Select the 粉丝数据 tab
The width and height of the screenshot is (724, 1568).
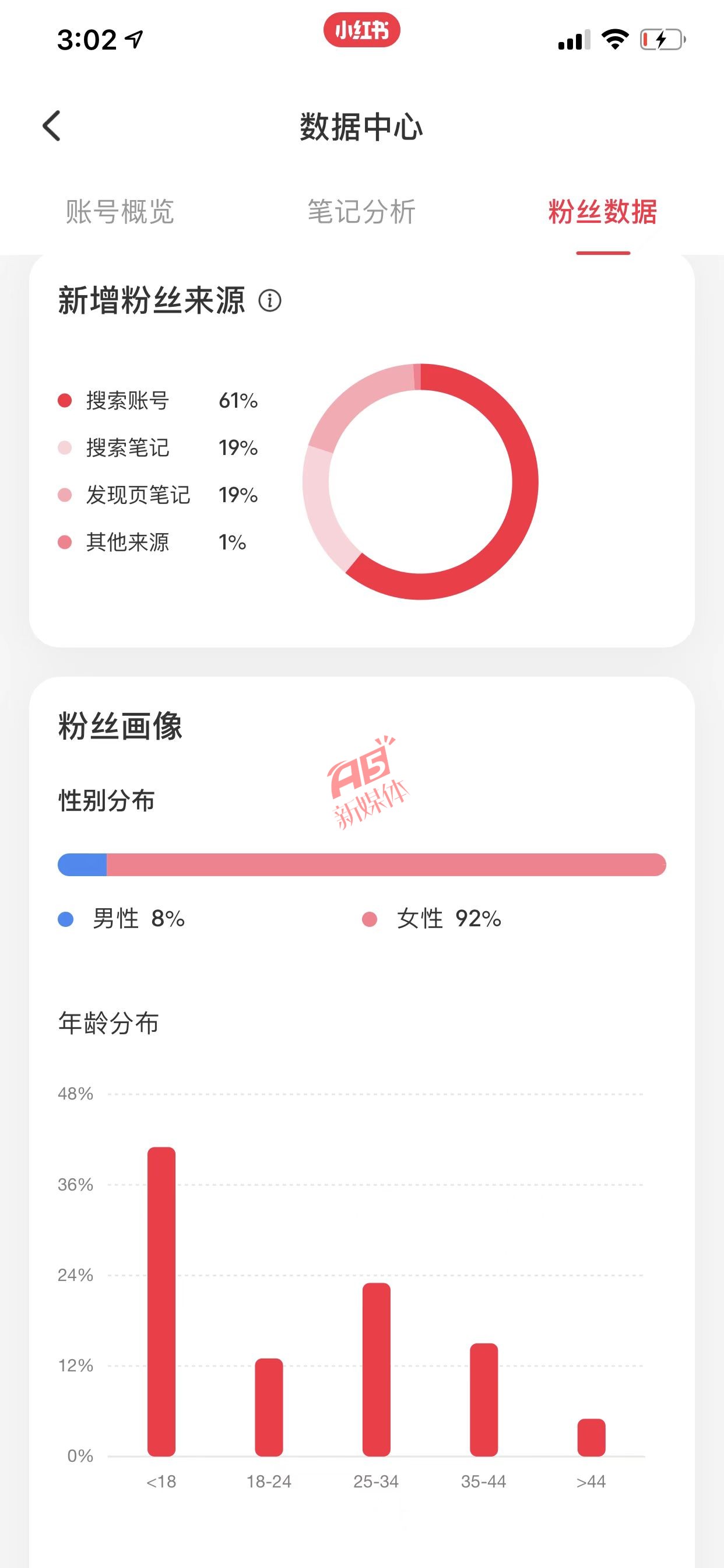tap(602, 212)
